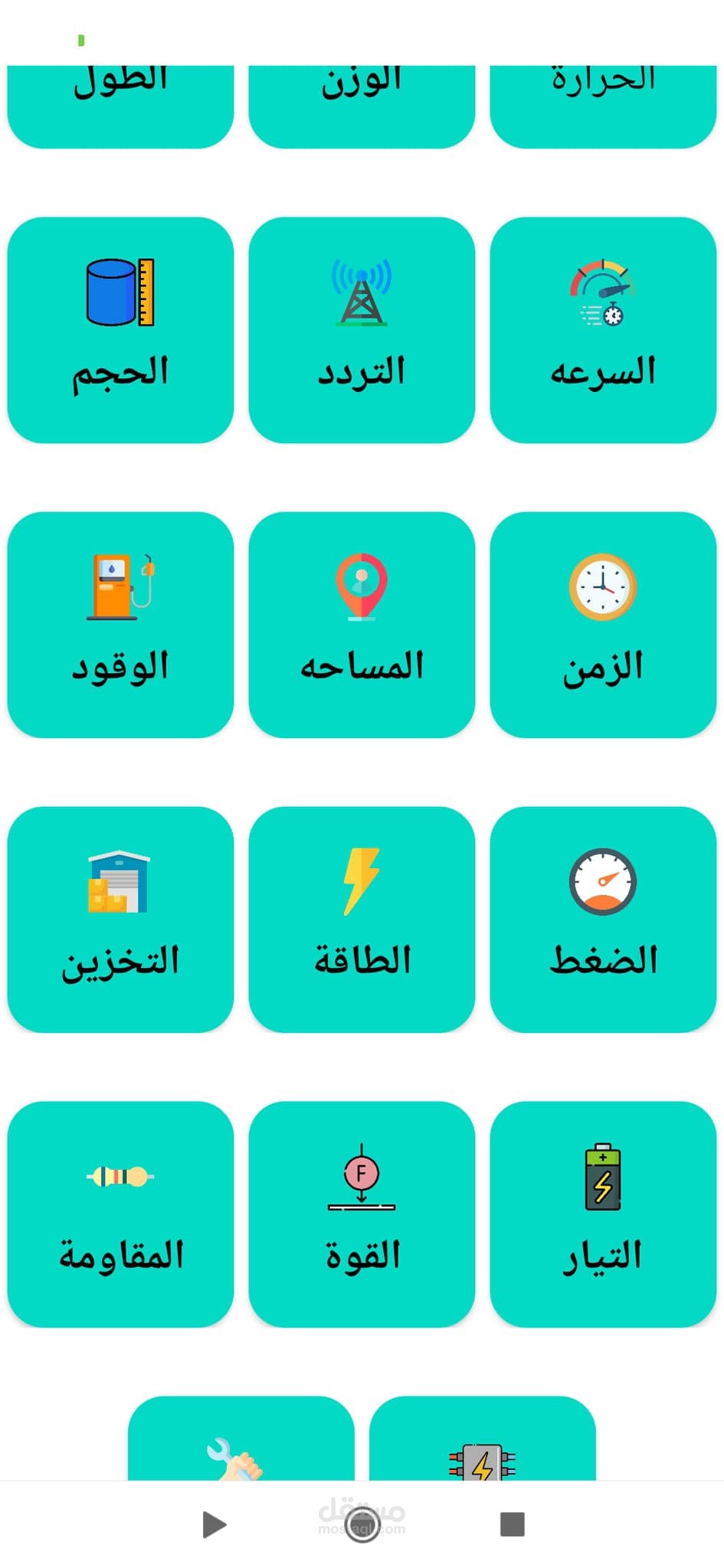Open the التردد (frequency) converter

[x=362, y=330]
